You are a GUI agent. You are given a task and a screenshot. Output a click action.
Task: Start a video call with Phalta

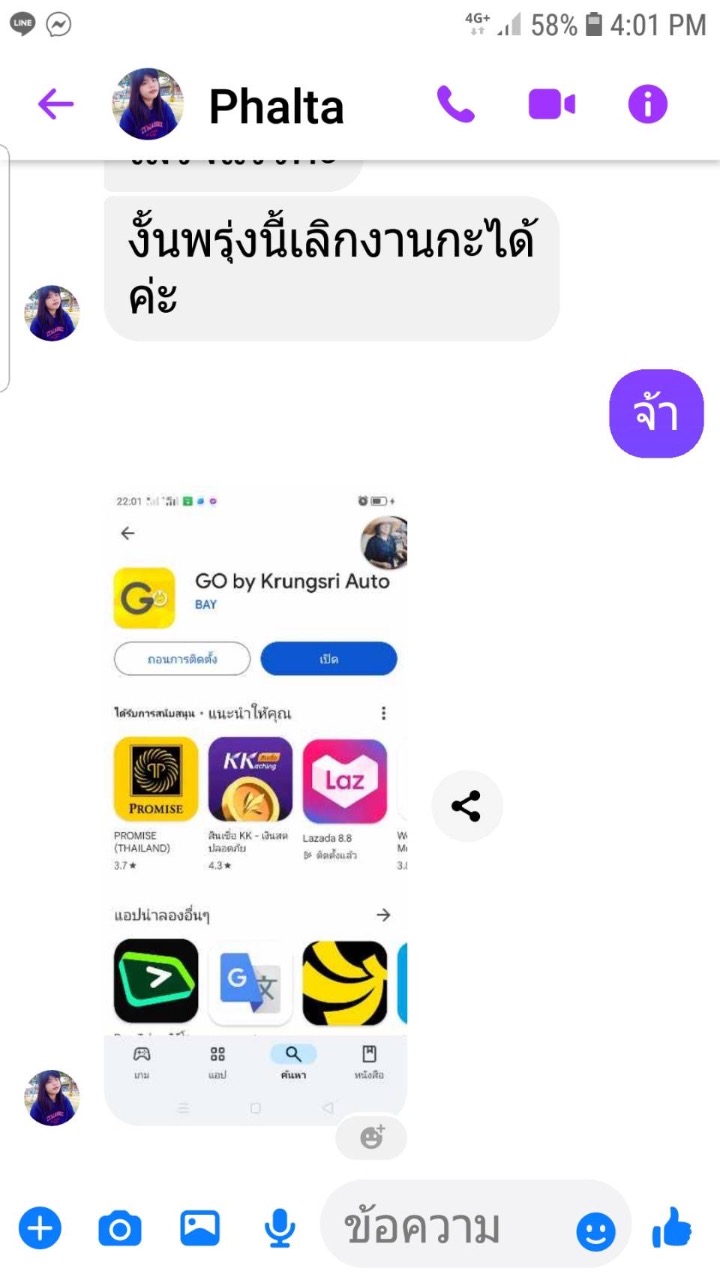(551, 104)
